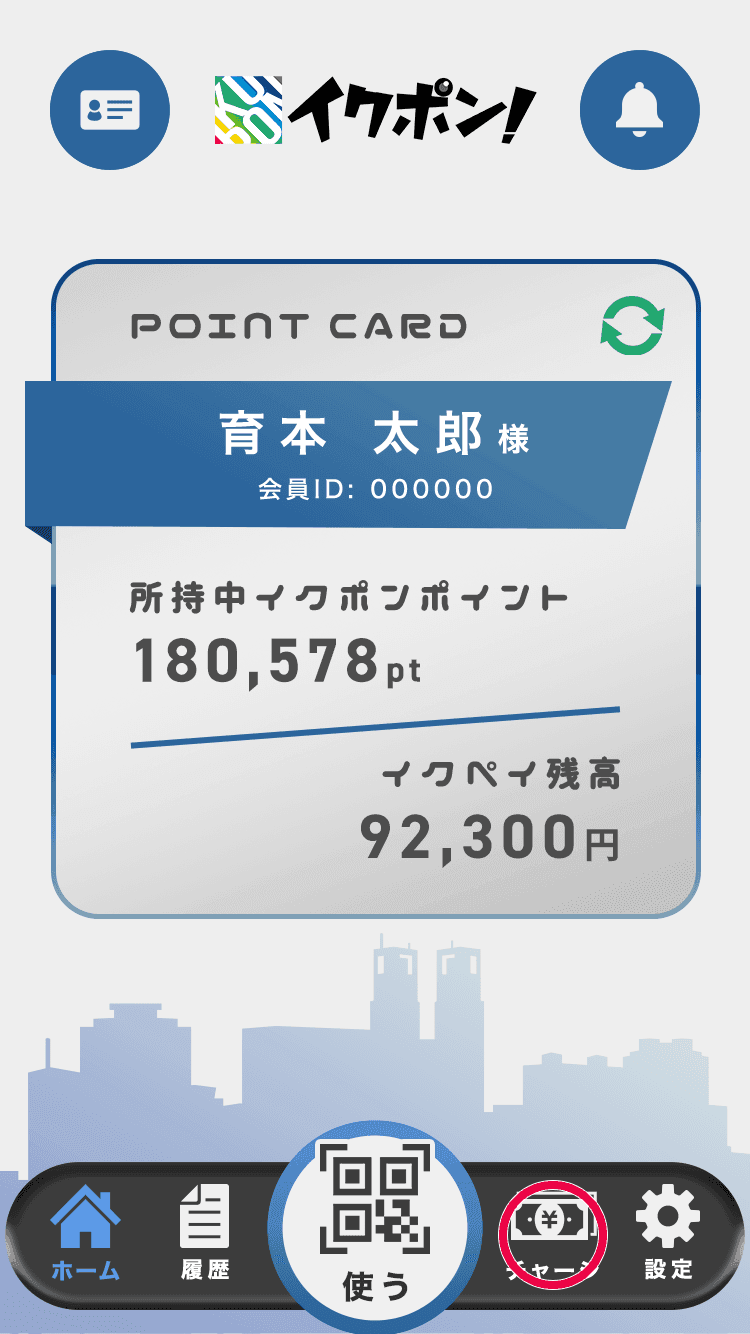Open the notifications bell

(x=640, y=110)
